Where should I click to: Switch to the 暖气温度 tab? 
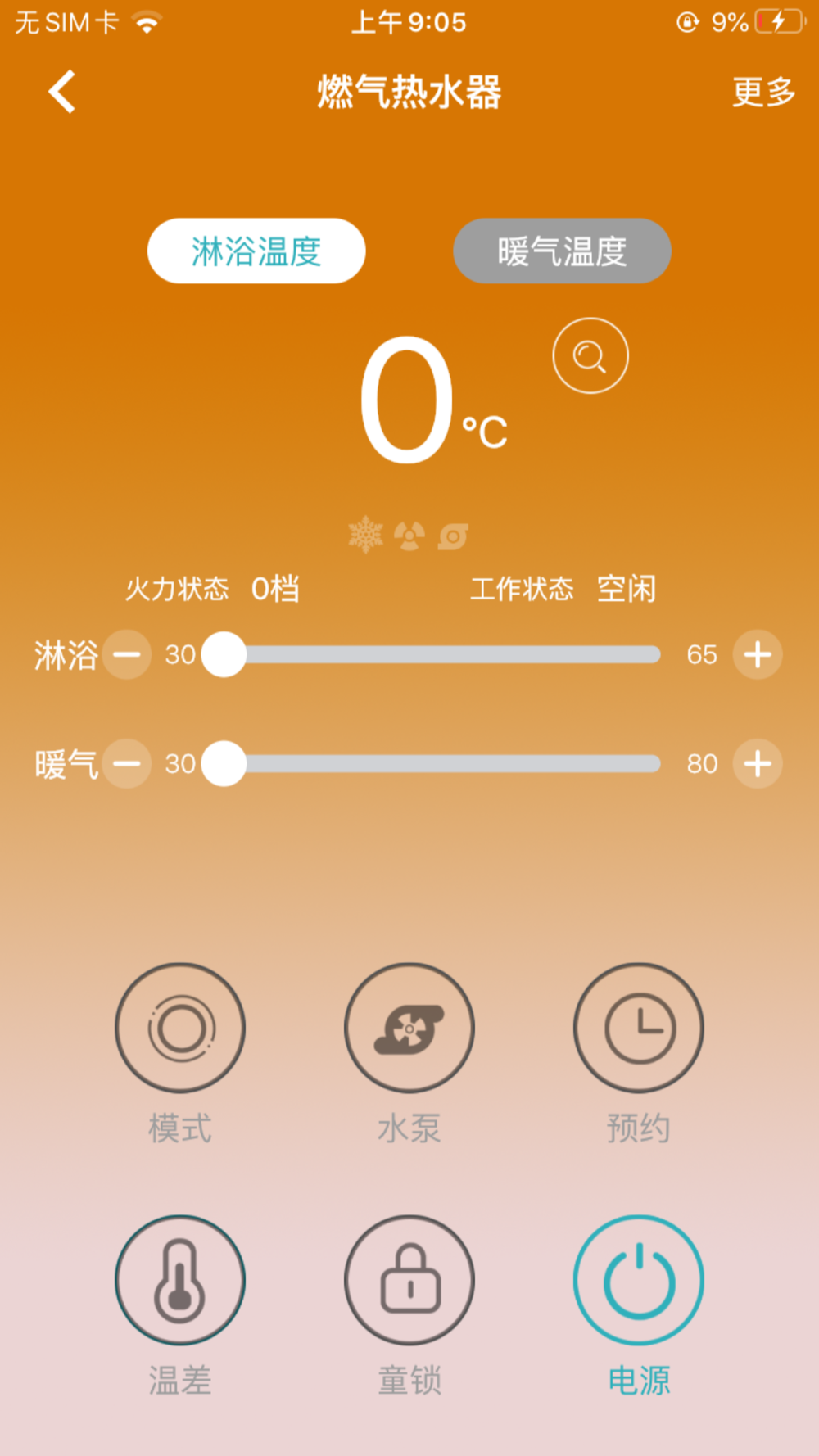click(x=562, y=251)
